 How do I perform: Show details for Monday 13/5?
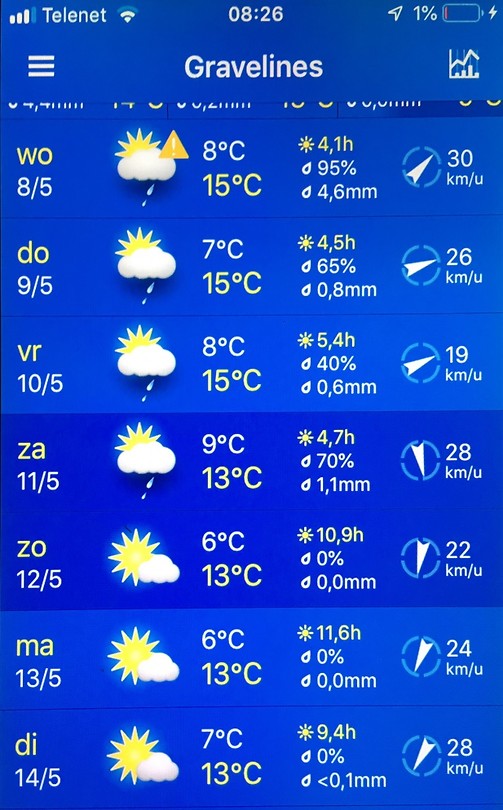click(x=252, y=659)
